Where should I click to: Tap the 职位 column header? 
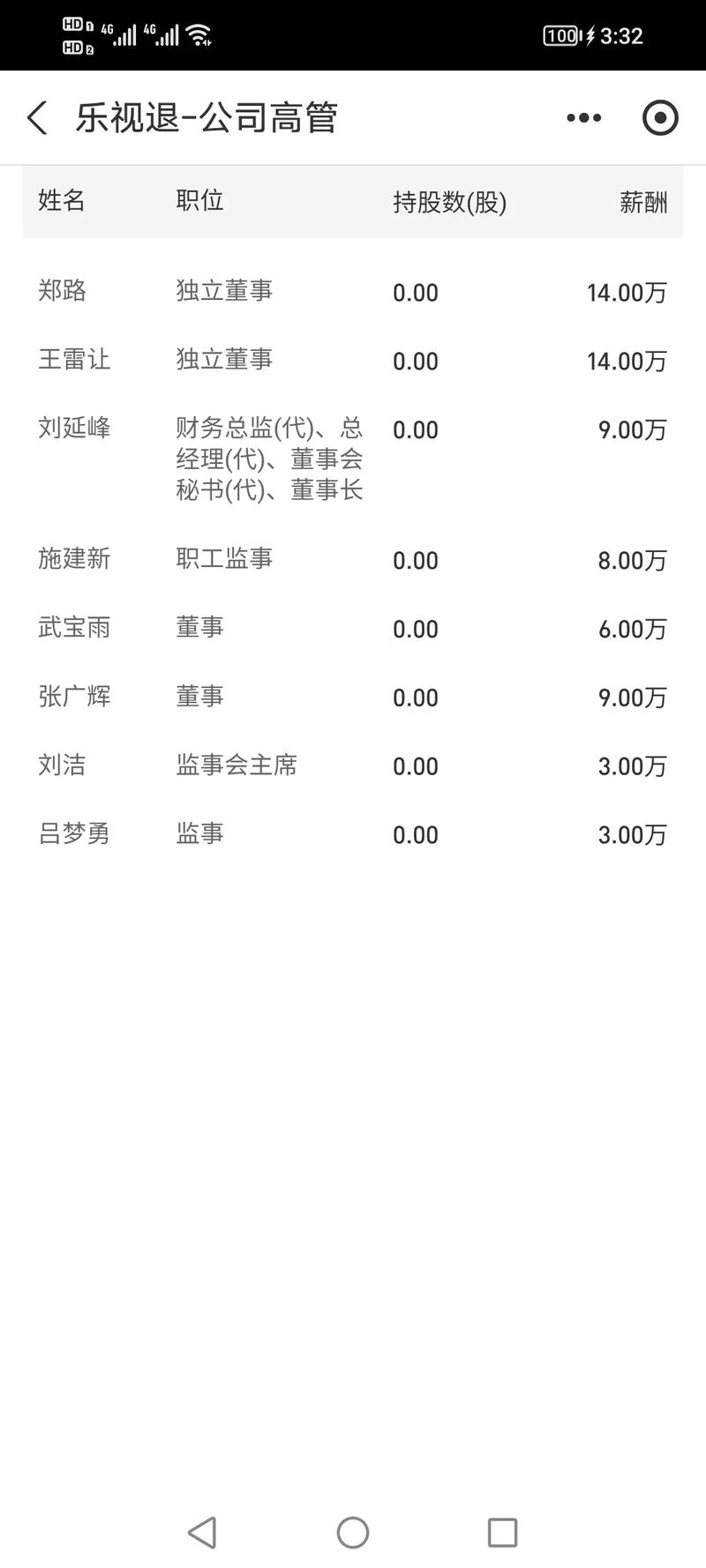(199, 201)
